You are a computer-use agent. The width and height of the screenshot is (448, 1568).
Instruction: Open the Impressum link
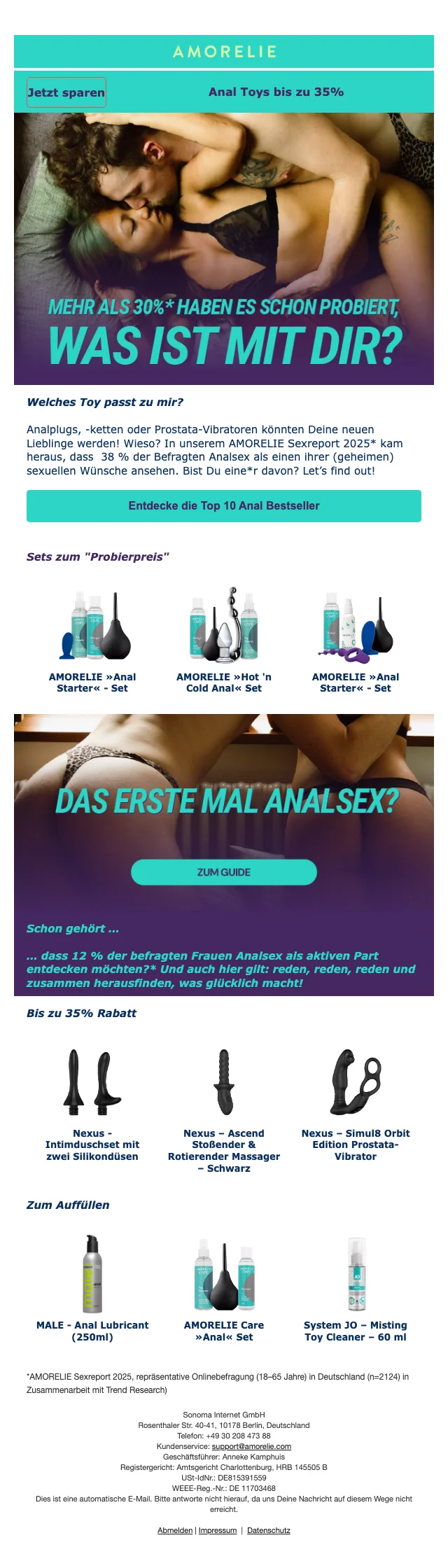(218, 1530)
